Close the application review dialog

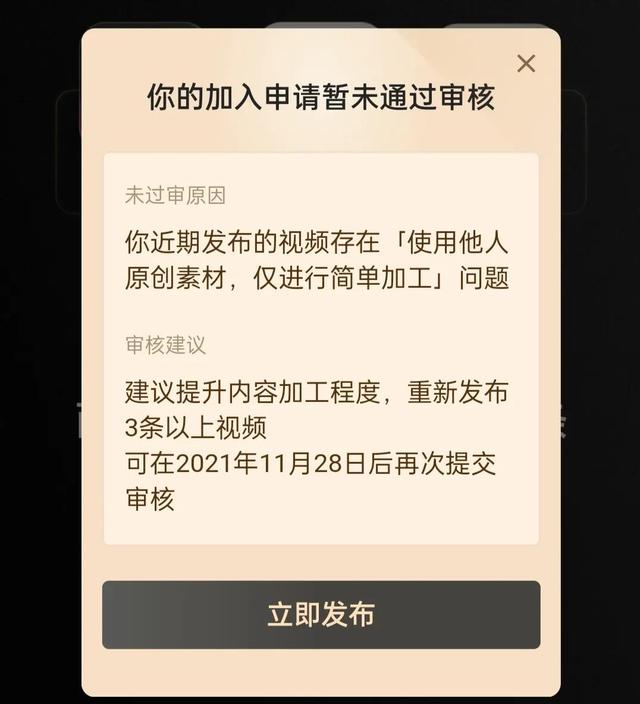[x=526, y=64]
